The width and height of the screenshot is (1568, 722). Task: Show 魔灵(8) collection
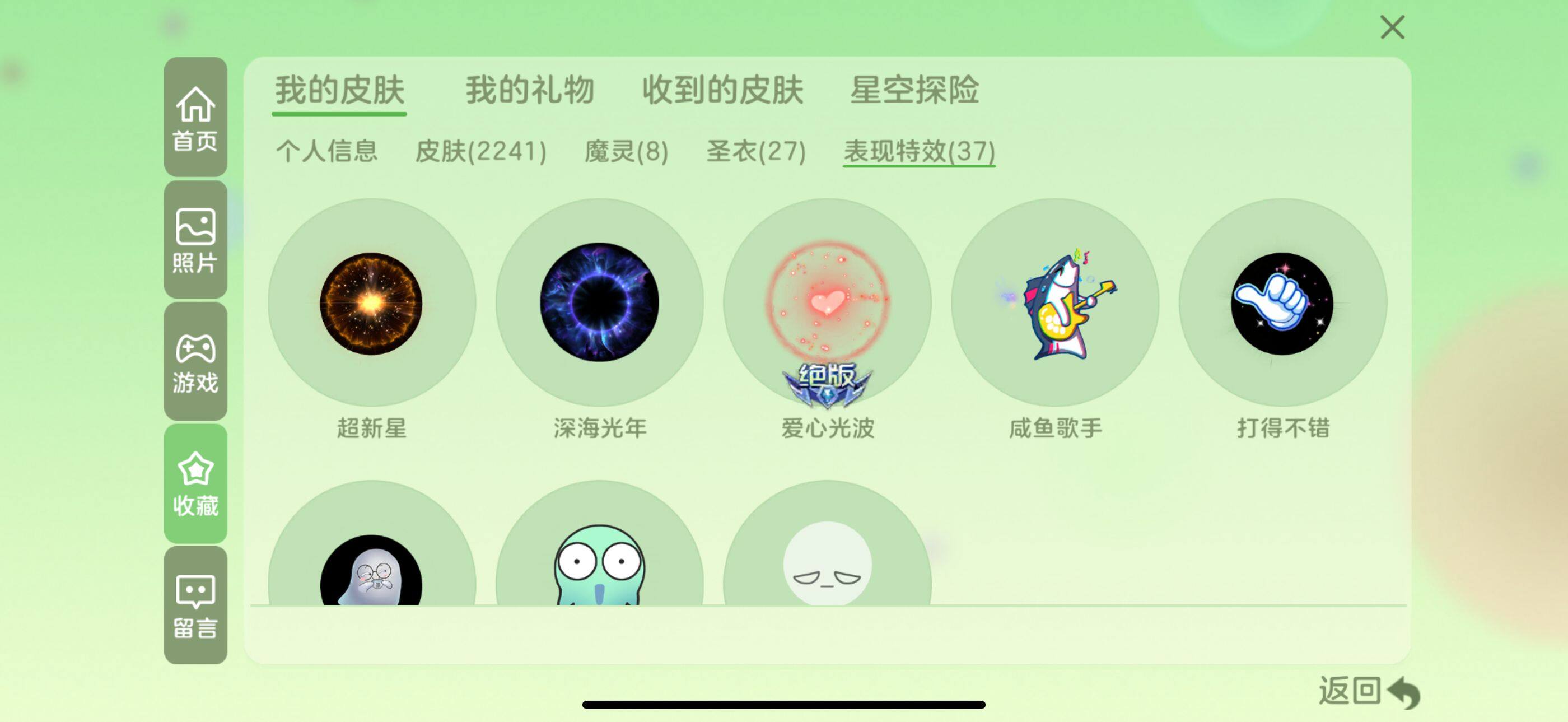[x=626, y=151]
